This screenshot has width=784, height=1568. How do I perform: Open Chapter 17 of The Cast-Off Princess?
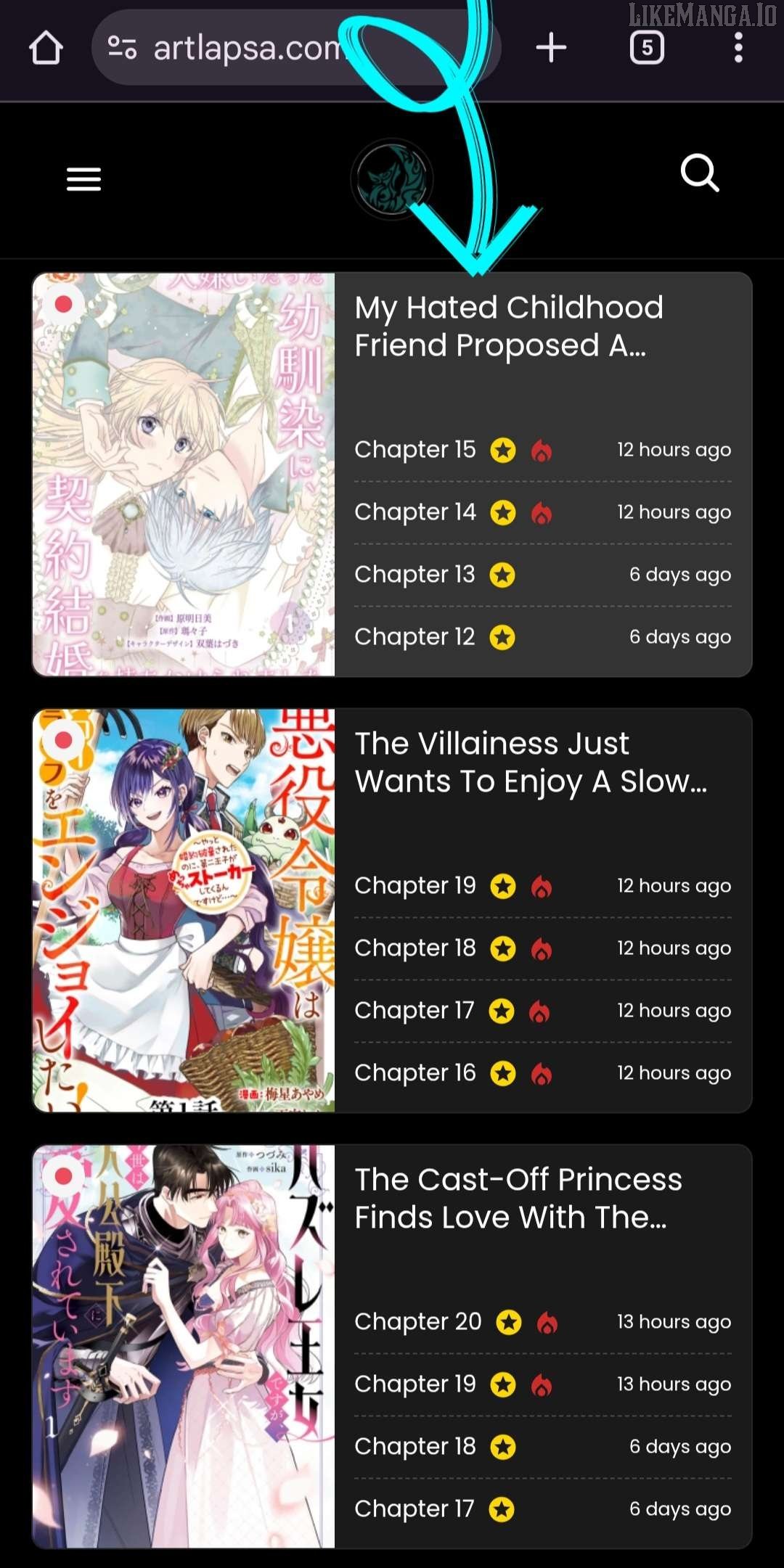point(415,1509)
